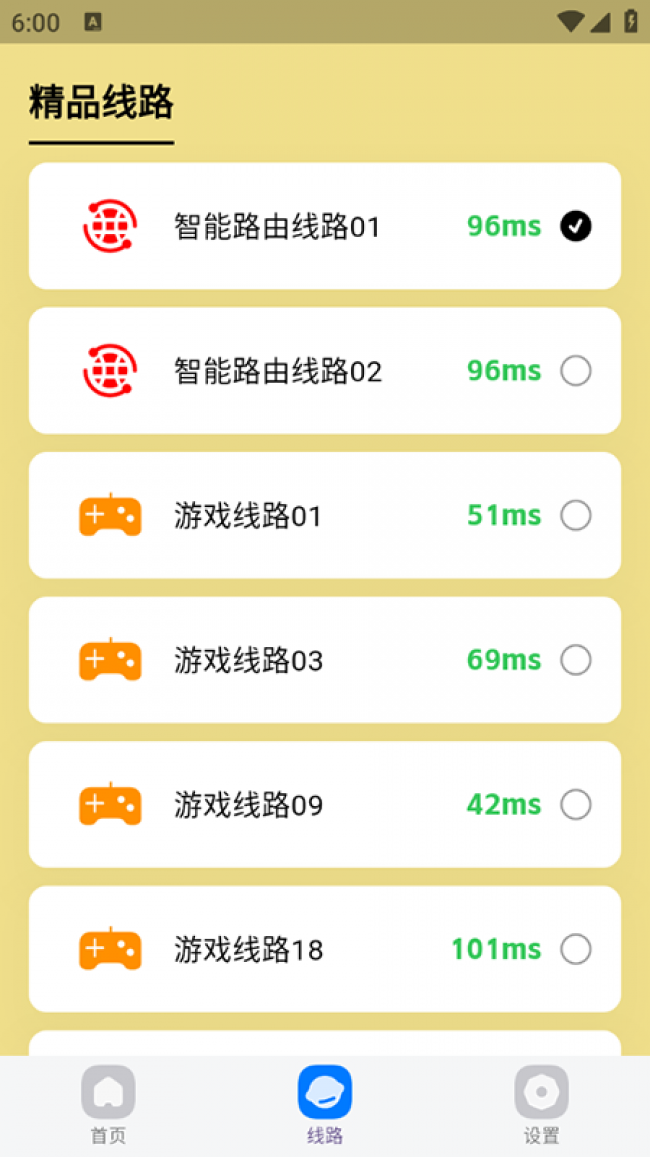Go to the 首页 tab
Screen dimensions: 650x1157
click(x=108, y=1104)
